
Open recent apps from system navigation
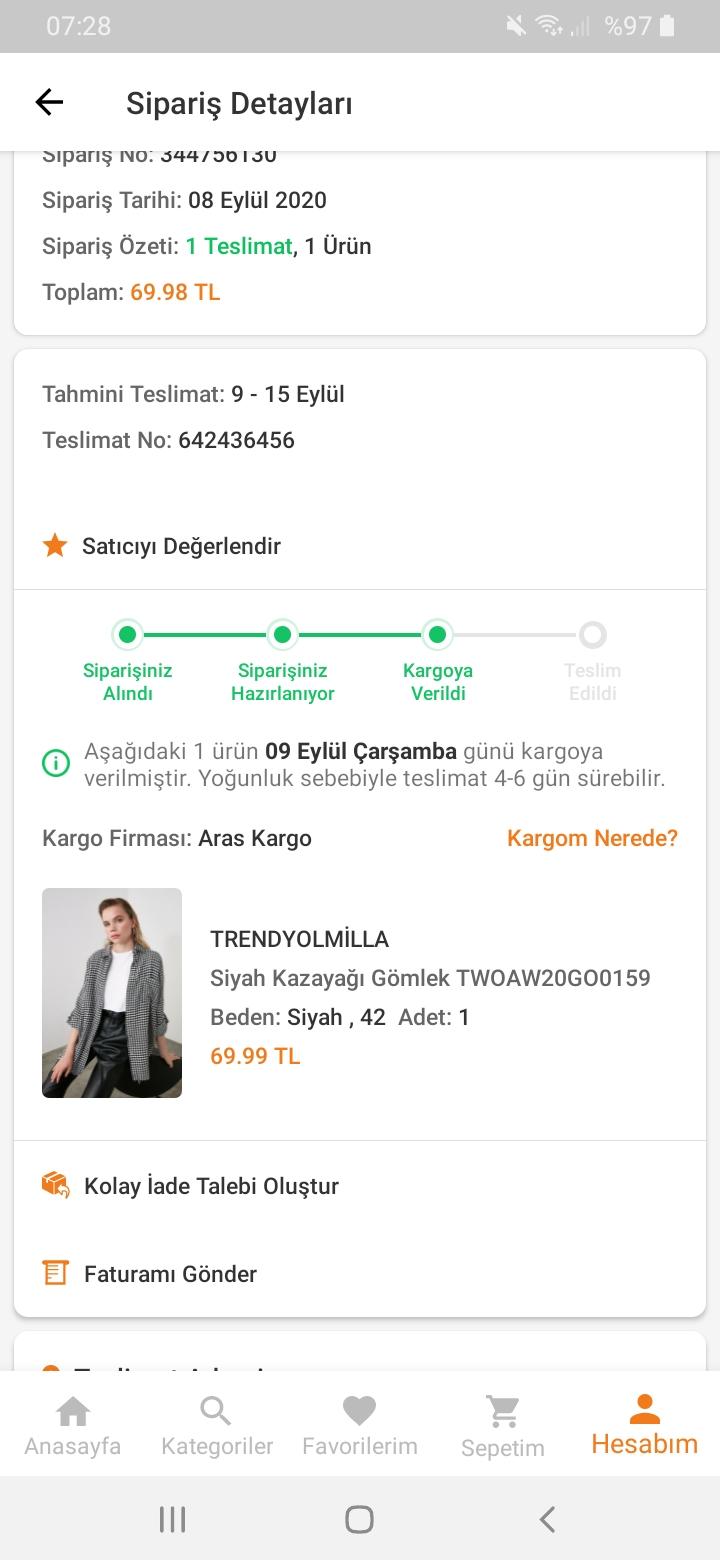[x=172, y=1520]
